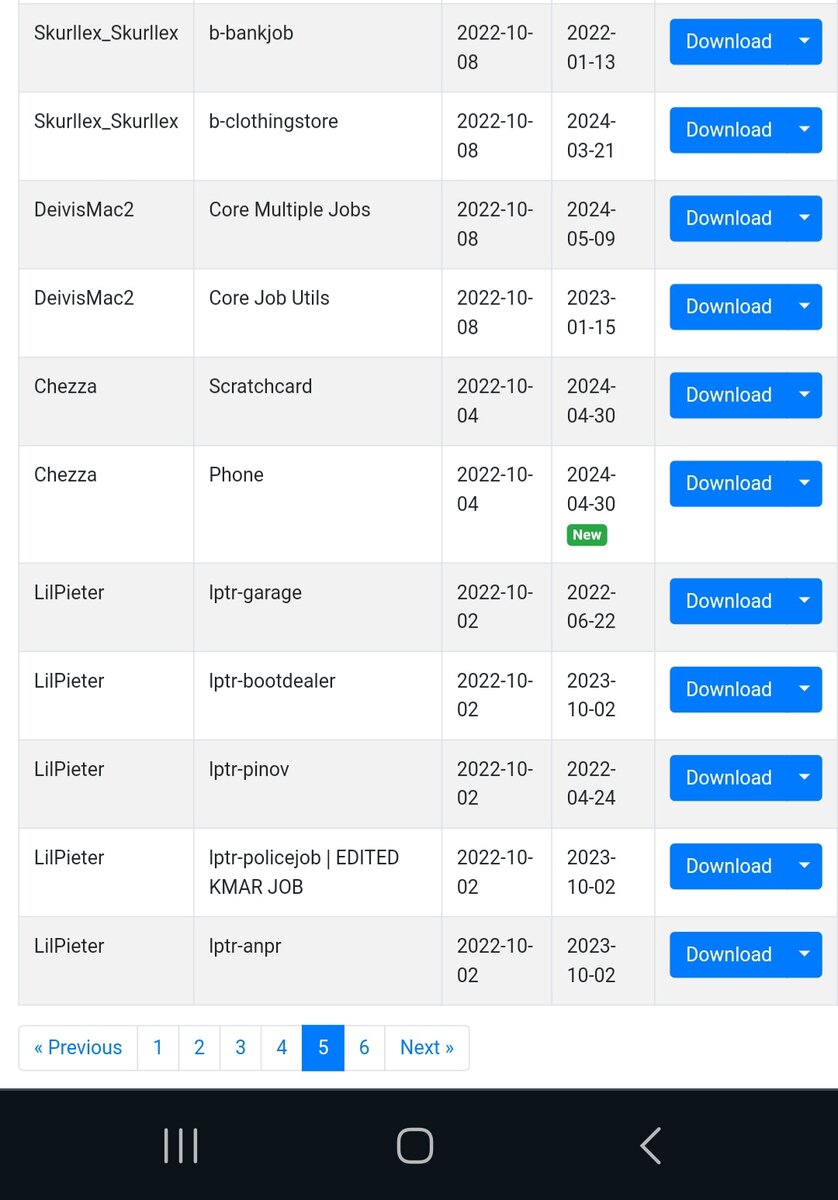Go to the Next page
Screen dimensions: 838x1200
427,1048
